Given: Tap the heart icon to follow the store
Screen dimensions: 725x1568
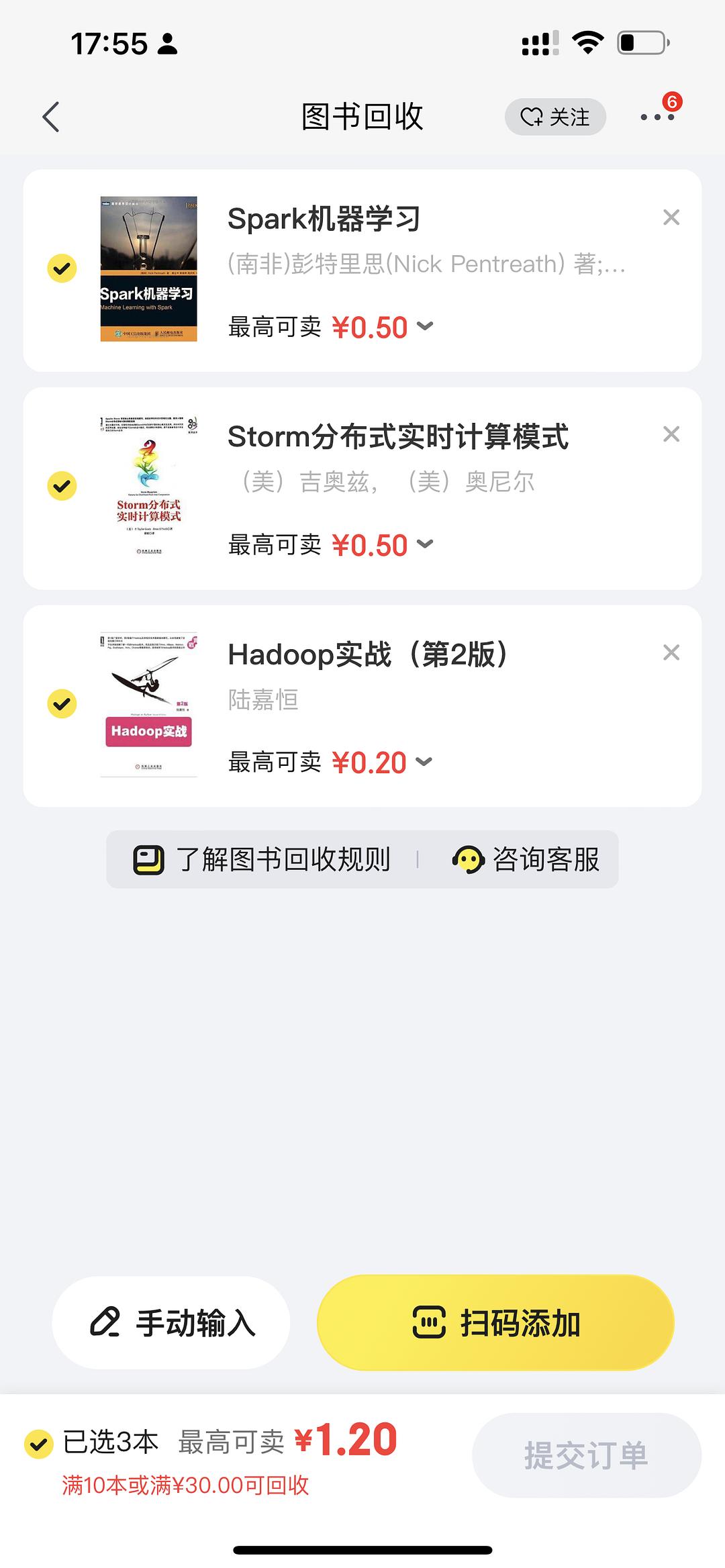Looking at the screenshot, I should pos(532,116).
